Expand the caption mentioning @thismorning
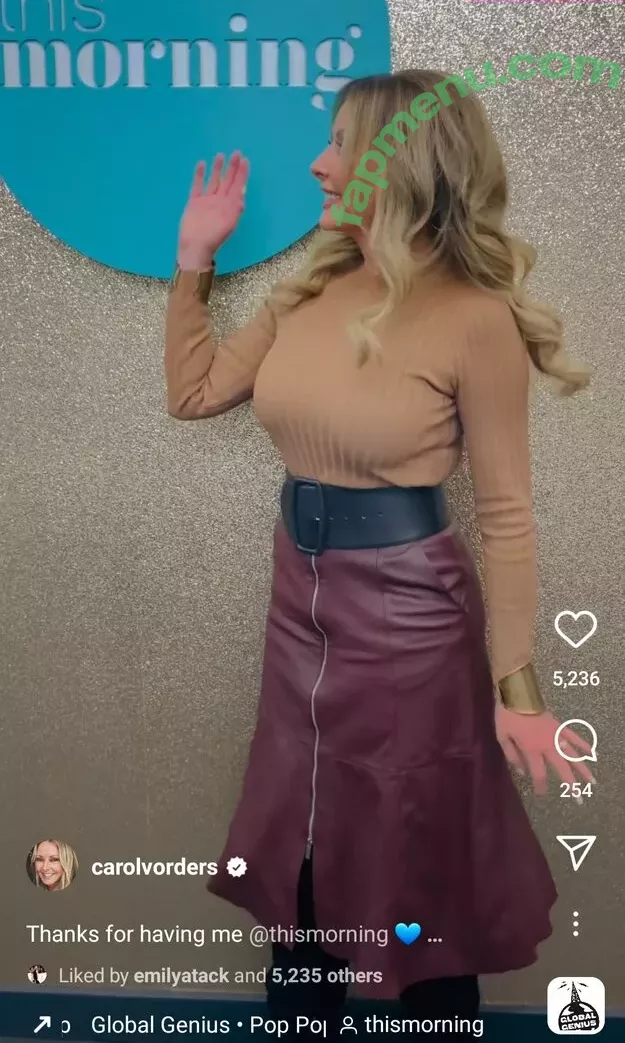The width and height of the screenshot is (625, 1043). coord(434,934)
